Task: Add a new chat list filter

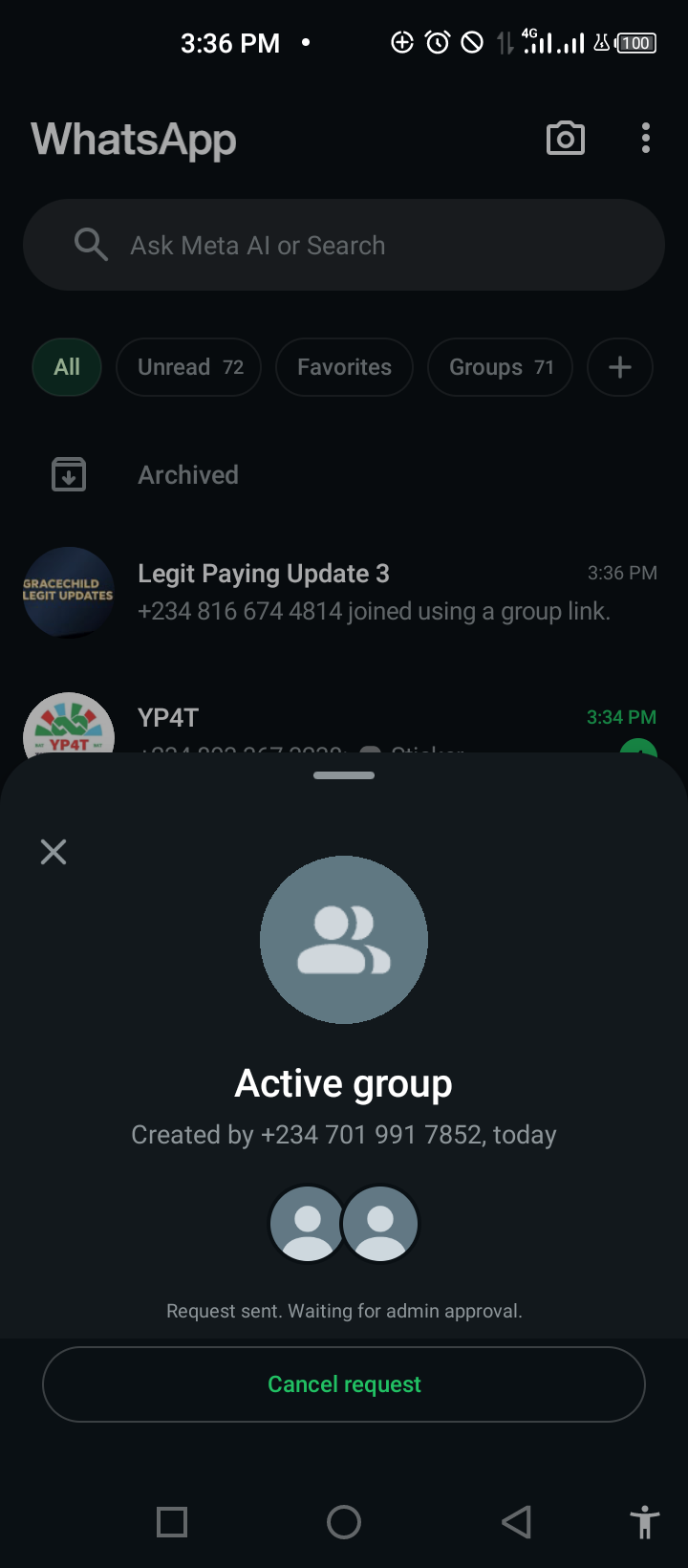Action: point(619,367)
